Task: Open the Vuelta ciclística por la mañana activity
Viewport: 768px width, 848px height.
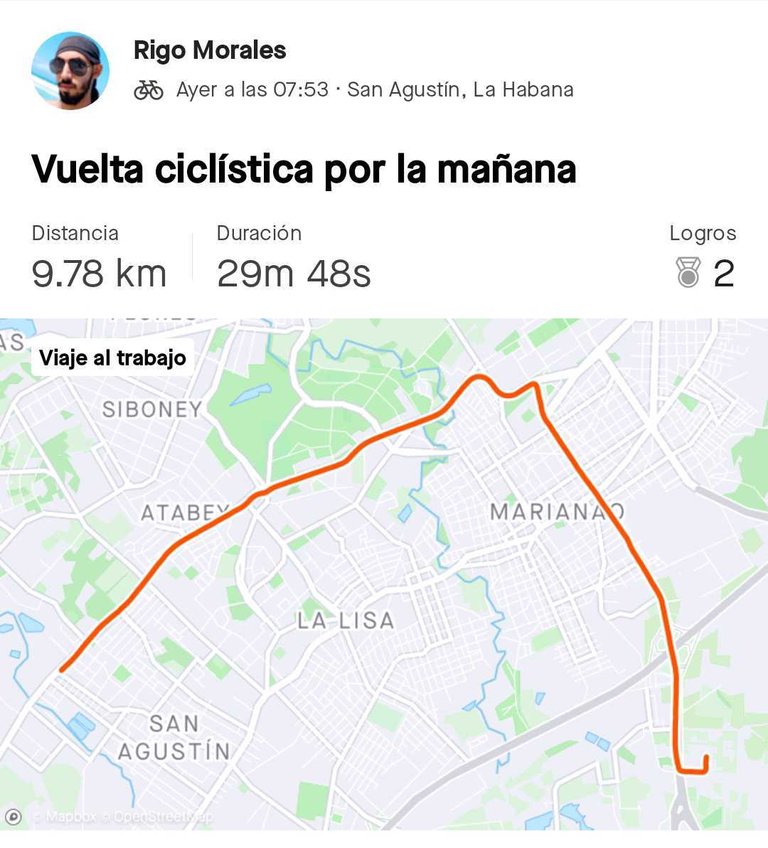Action: pyautogui.click(x=303, y=168)
